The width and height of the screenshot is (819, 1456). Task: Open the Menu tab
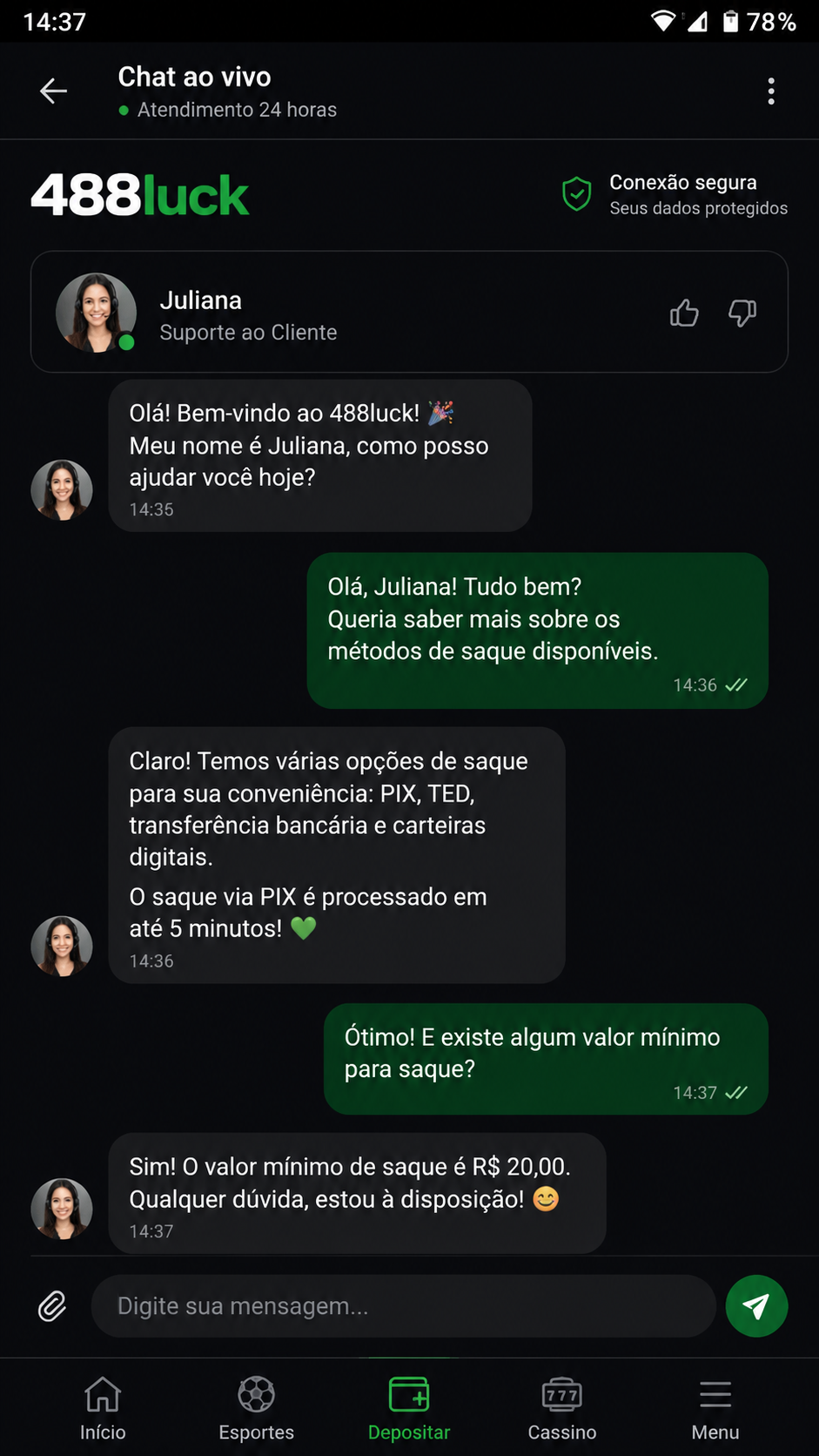point(715,1409)
